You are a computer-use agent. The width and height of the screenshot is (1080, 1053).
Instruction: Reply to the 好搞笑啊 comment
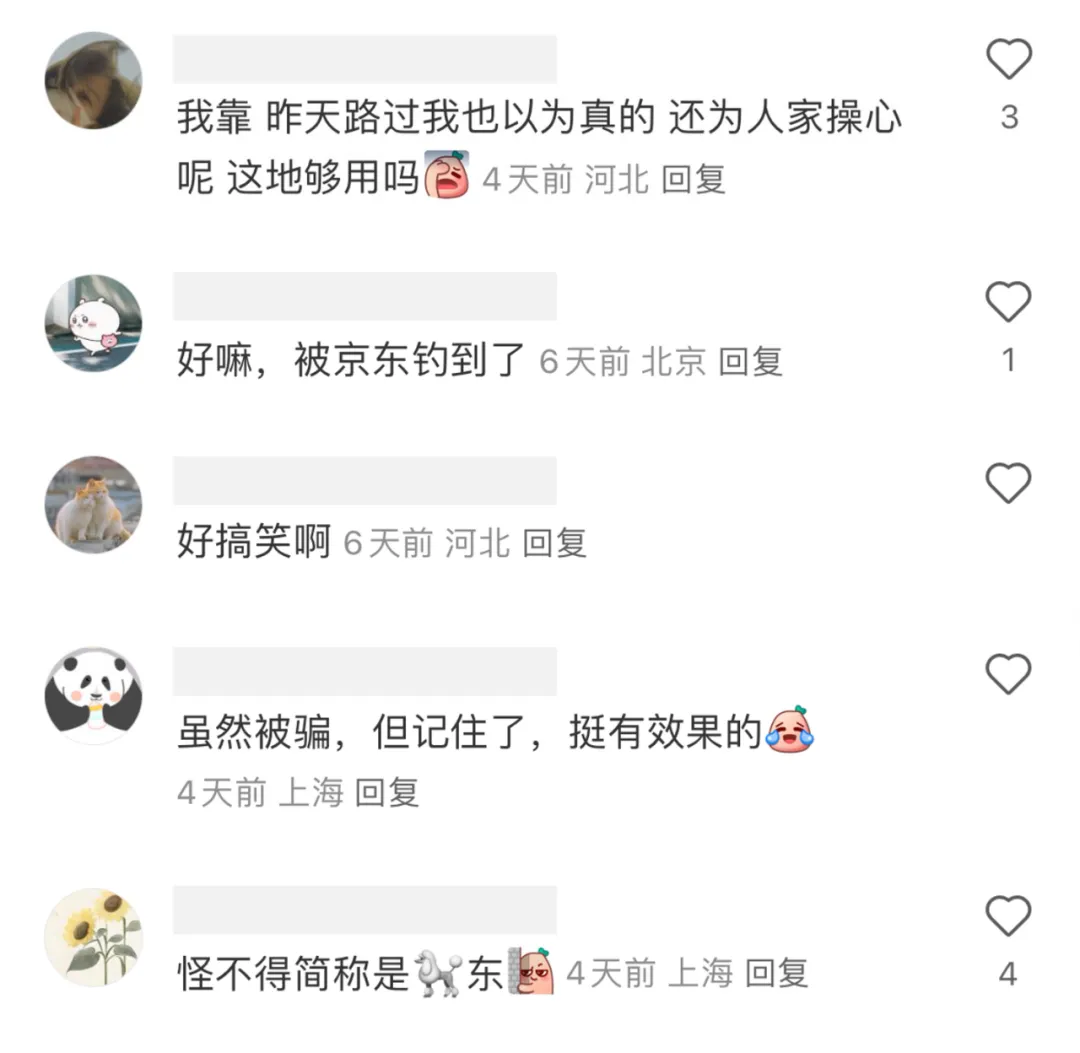(x=554, y=543)
